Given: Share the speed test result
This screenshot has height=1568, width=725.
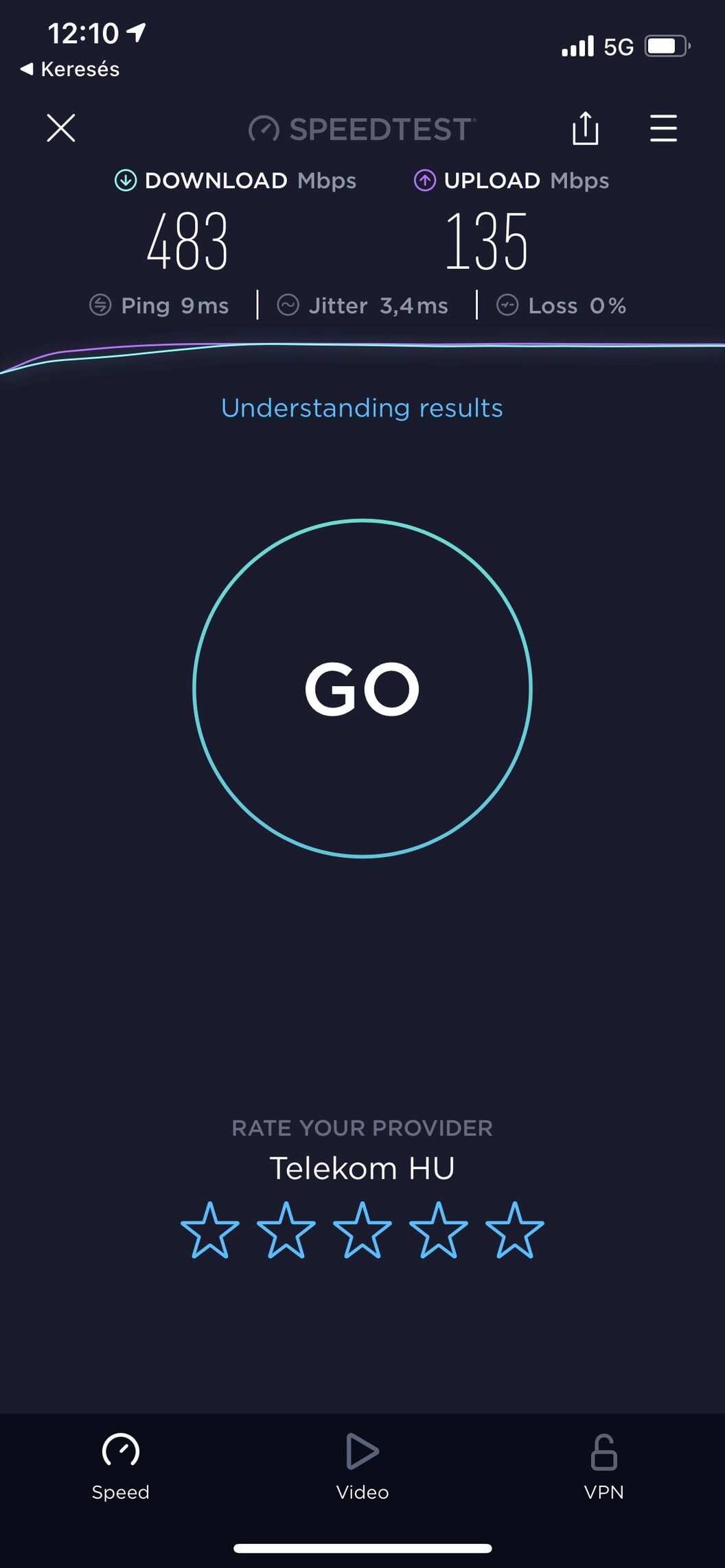Looking at the screenshot, I should pos(585,128).
